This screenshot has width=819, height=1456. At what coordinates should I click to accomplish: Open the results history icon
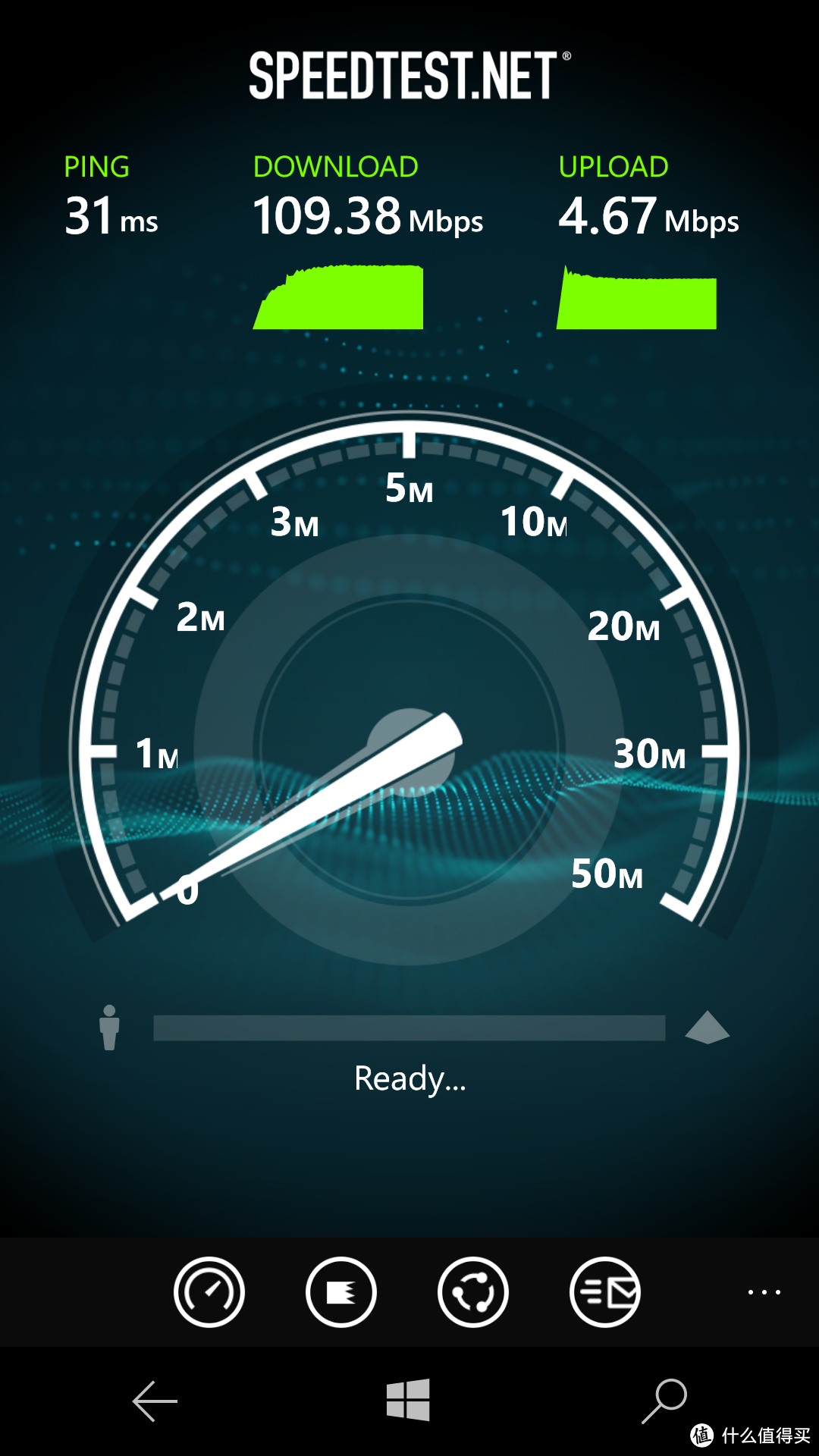(x=341, y=1291)
